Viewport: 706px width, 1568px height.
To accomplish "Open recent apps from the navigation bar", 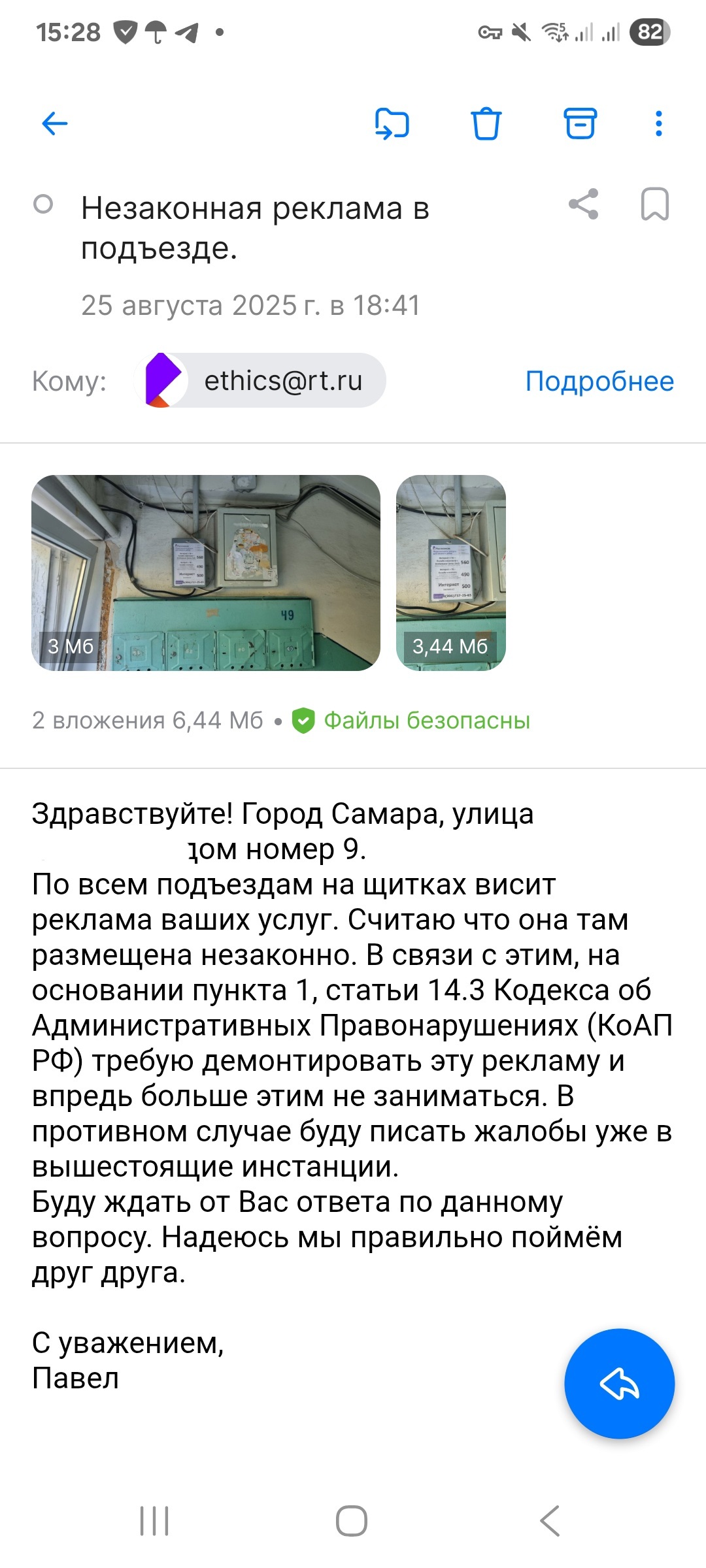I will tap(155, 1521).
